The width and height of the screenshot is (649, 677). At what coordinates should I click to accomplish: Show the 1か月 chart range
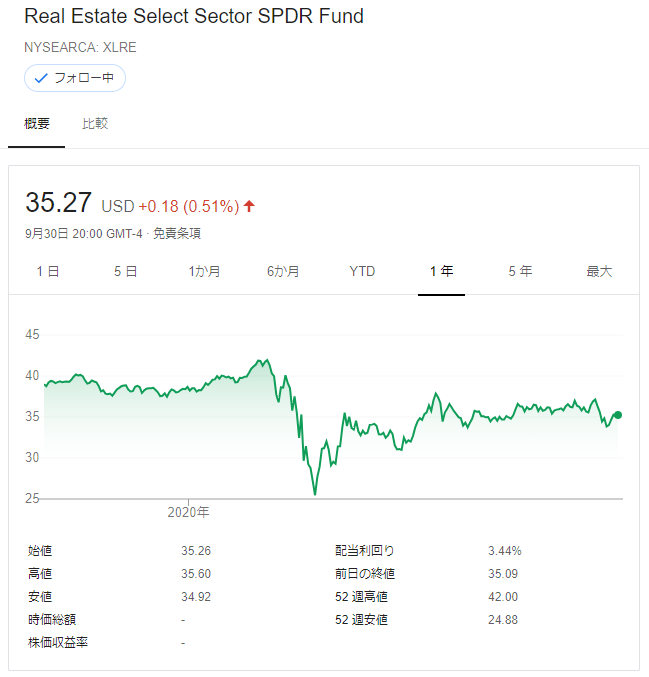pyautogui.click(x=204, y=271)
